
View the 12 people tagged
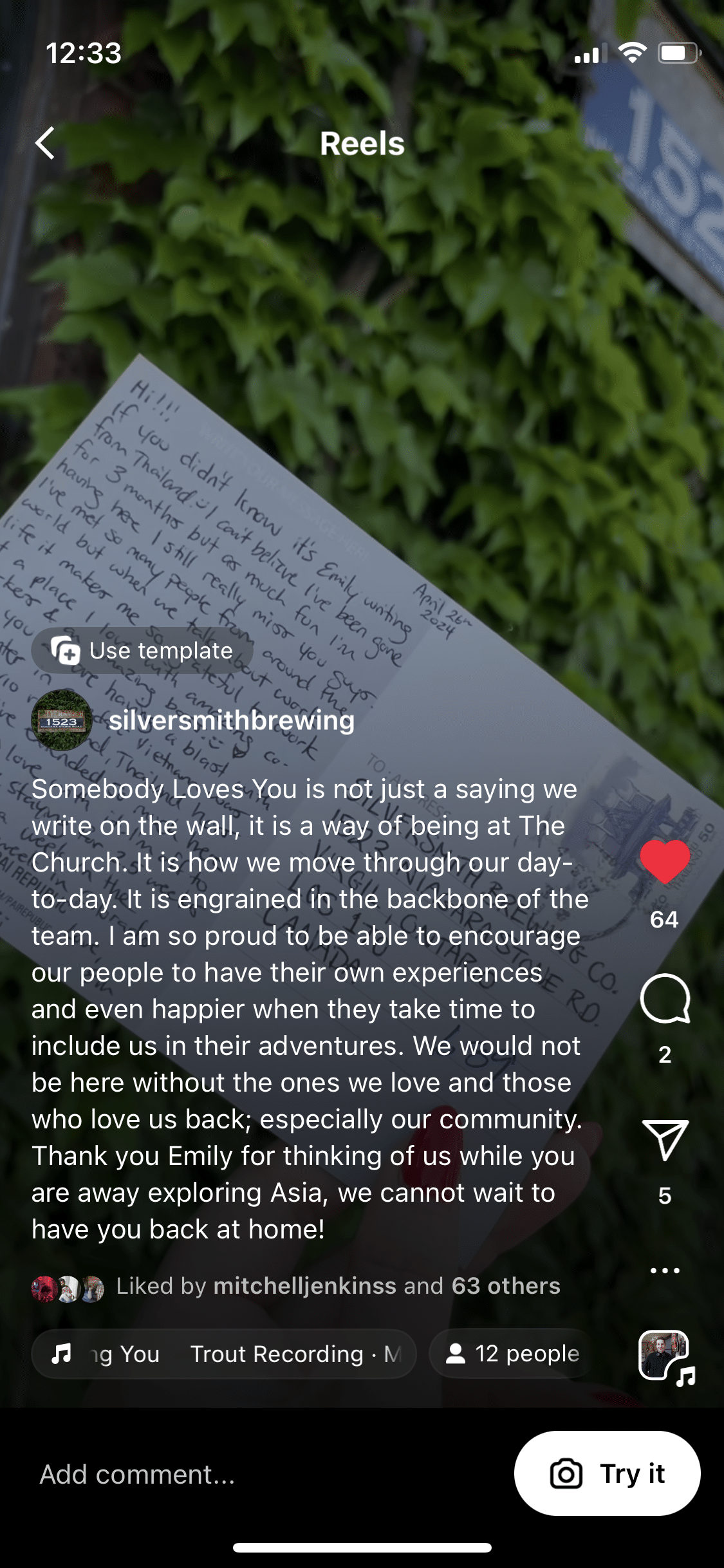513,1354
